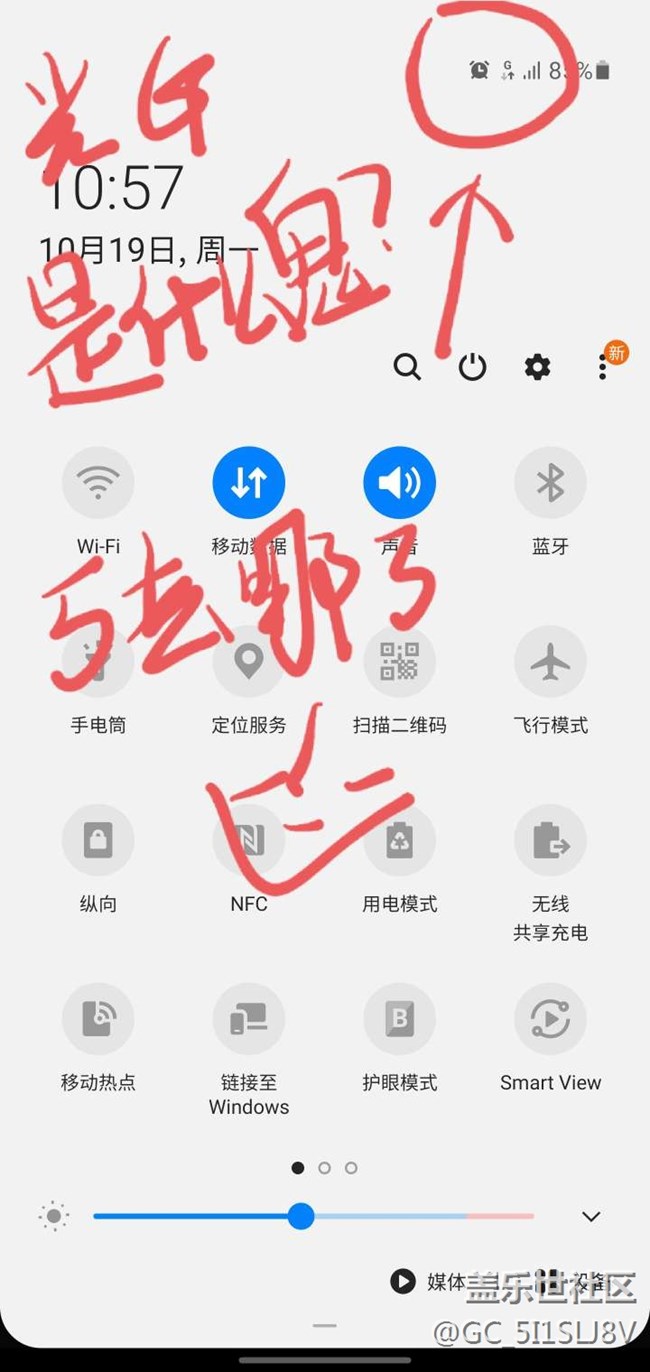650x1372 pixels.
Task: Toggle the 用电模式 power mode tile
Action: coord(399,841)
